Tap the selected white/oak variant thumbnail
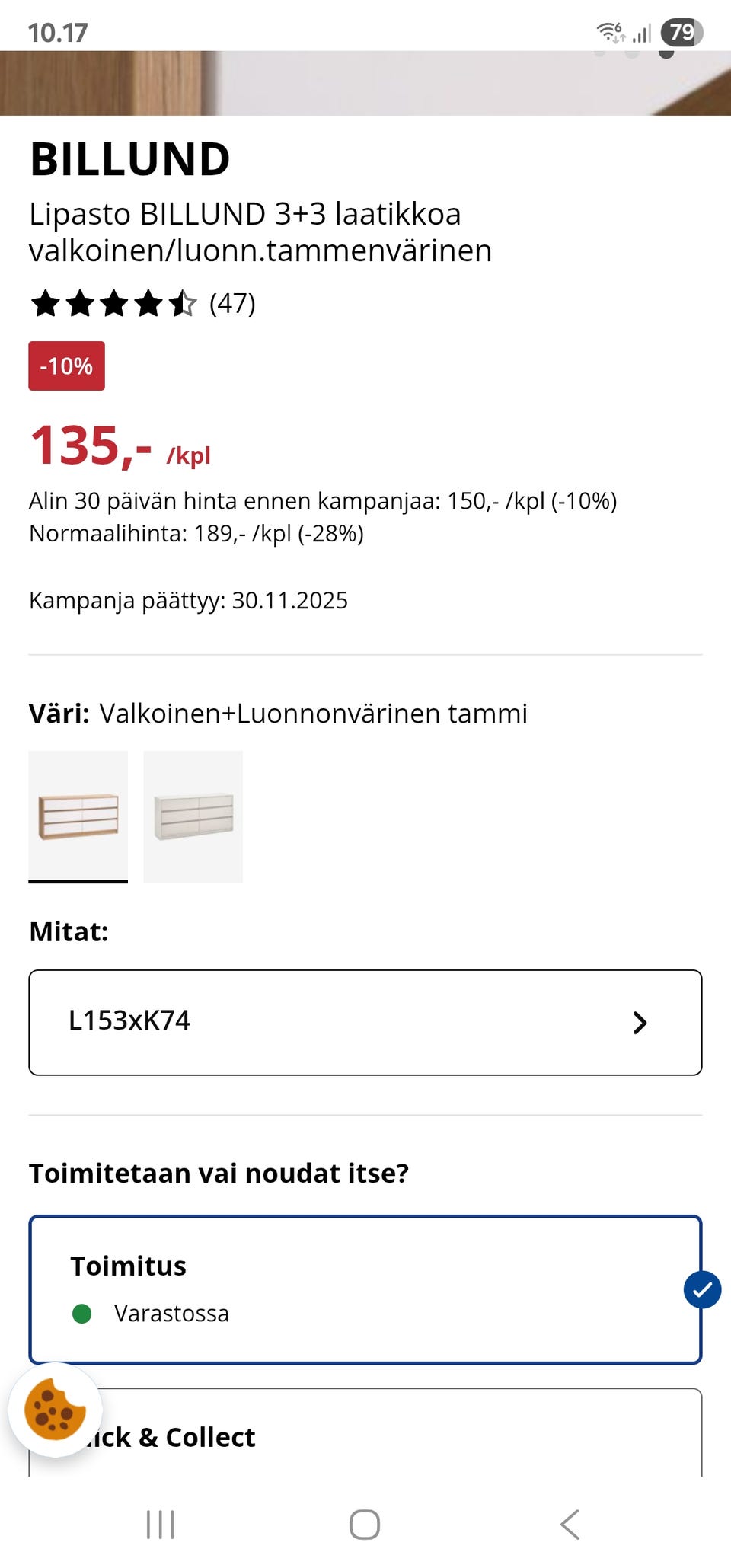 (78, 816)
